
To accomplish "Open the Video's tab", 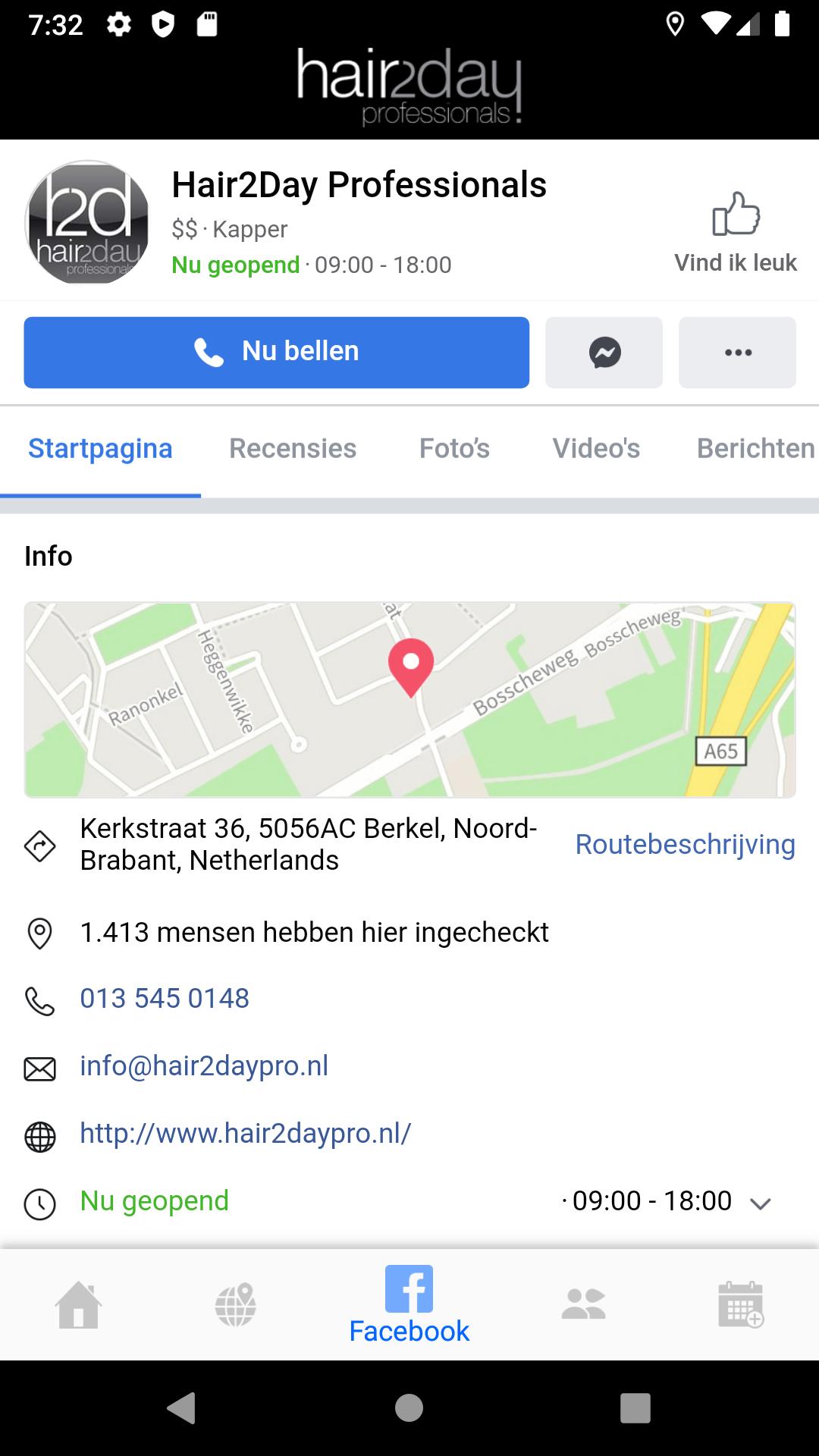I will point(596,448).
